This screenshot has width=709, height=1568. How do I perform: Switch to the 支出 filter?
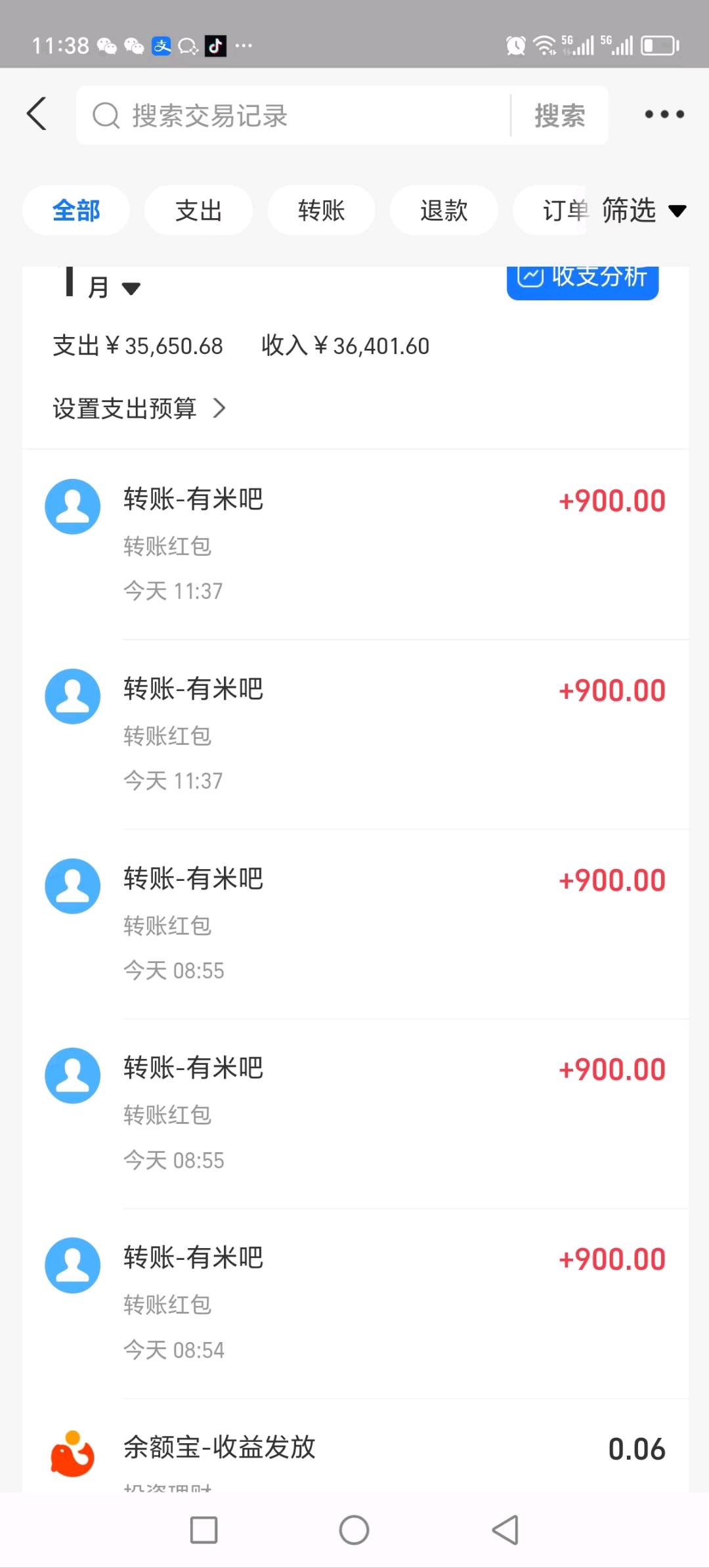point(198,211)
